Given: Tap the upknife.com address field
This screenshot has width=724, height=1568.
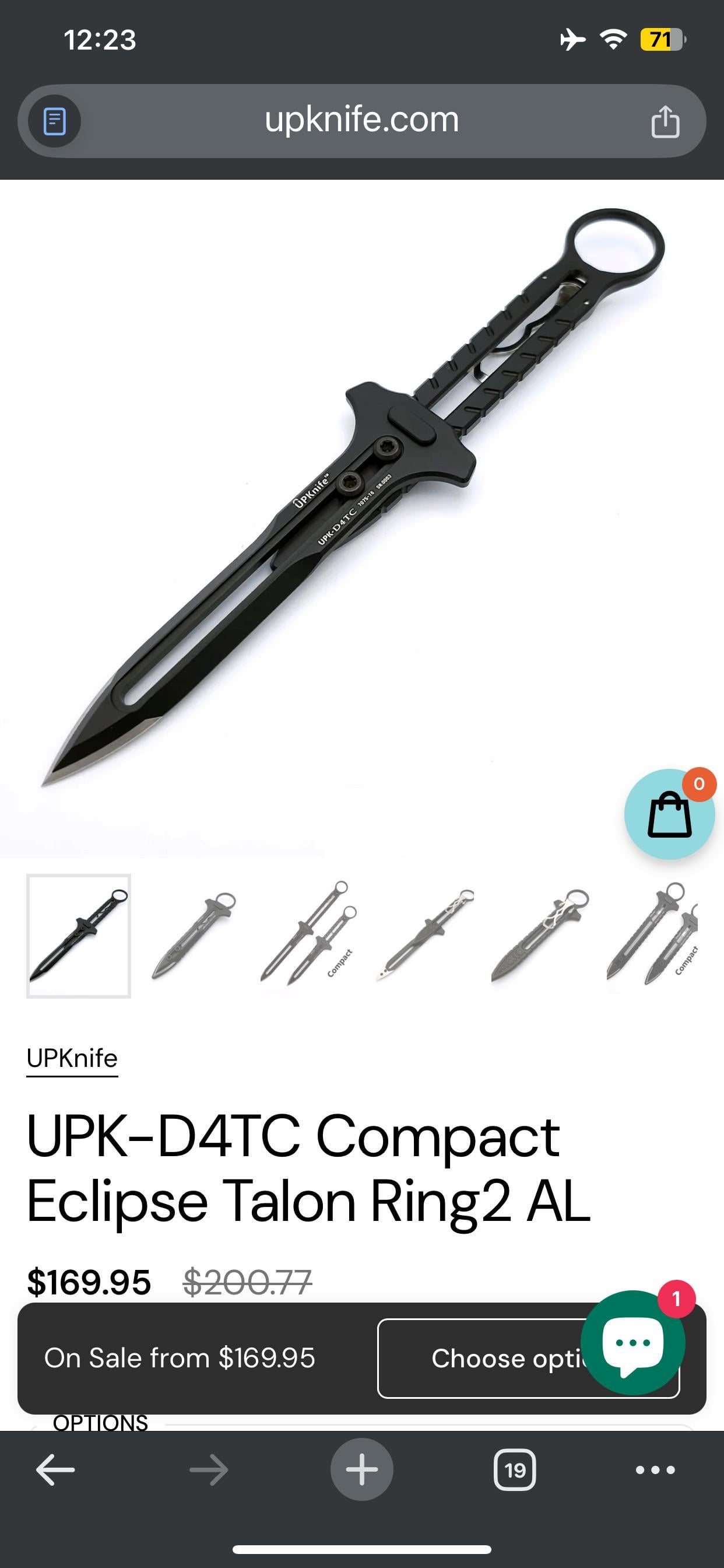Looking at the screenshot, I should [361, 120].
